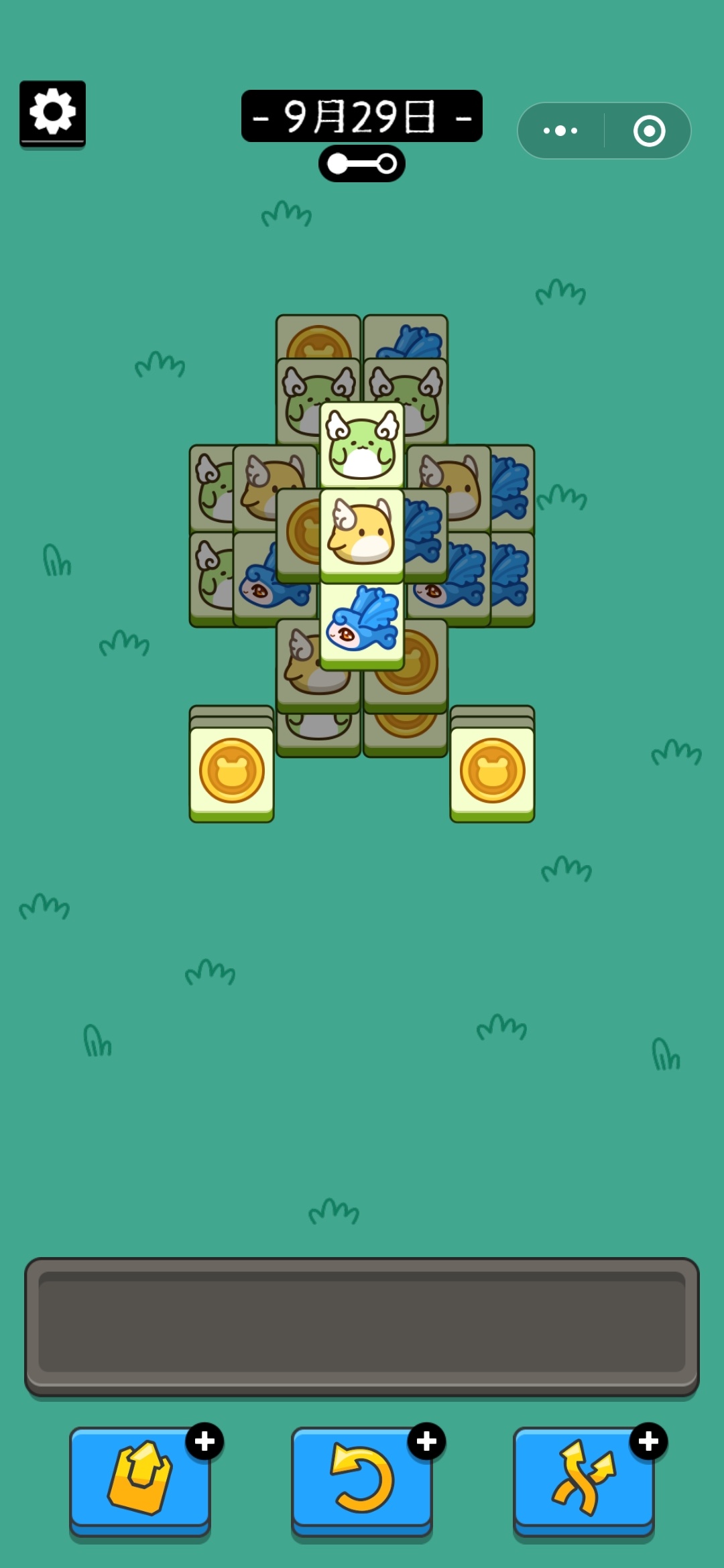
Task: Use the move-out tiles power-up
Action: click(x=140, y=1478)
